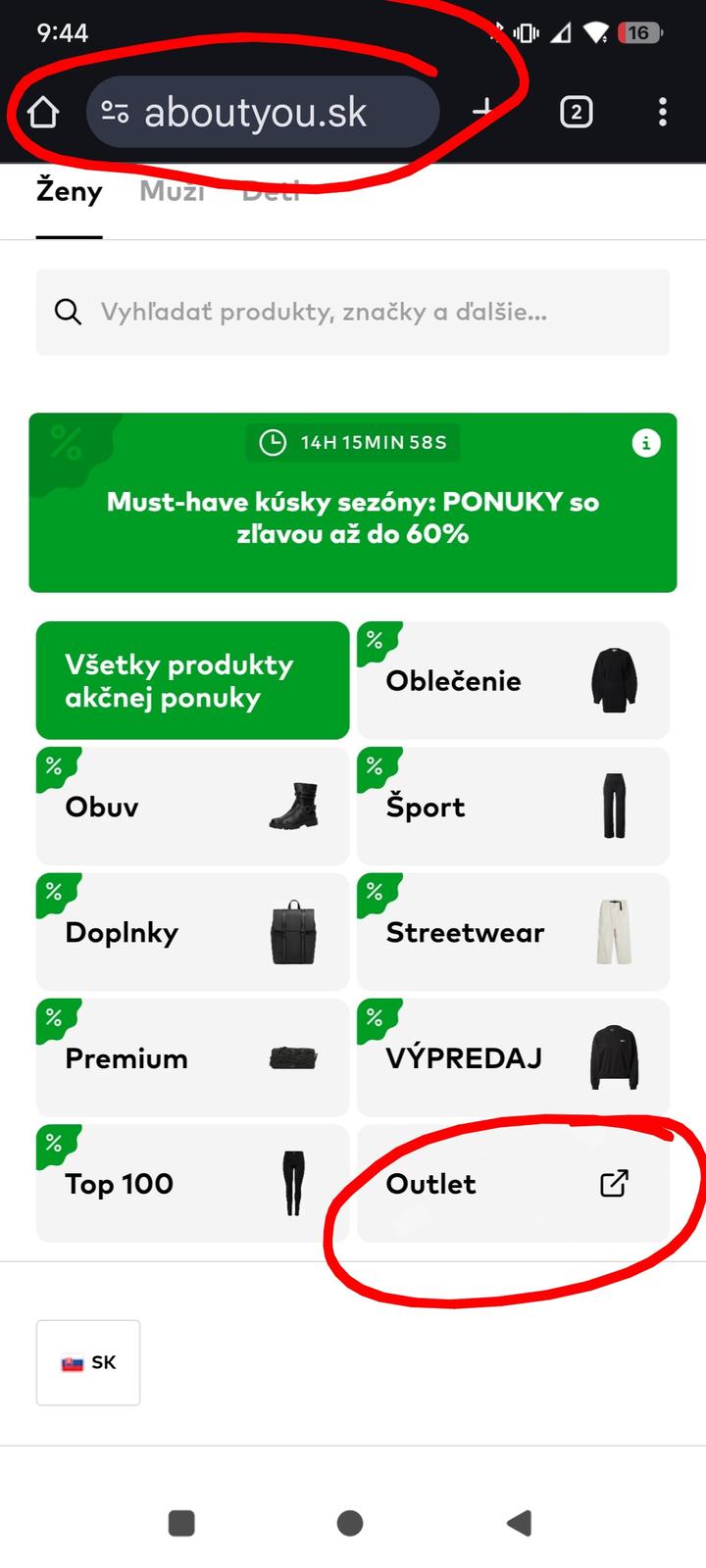Open the VÝPREDAJ sale tile

[513, 1058]
